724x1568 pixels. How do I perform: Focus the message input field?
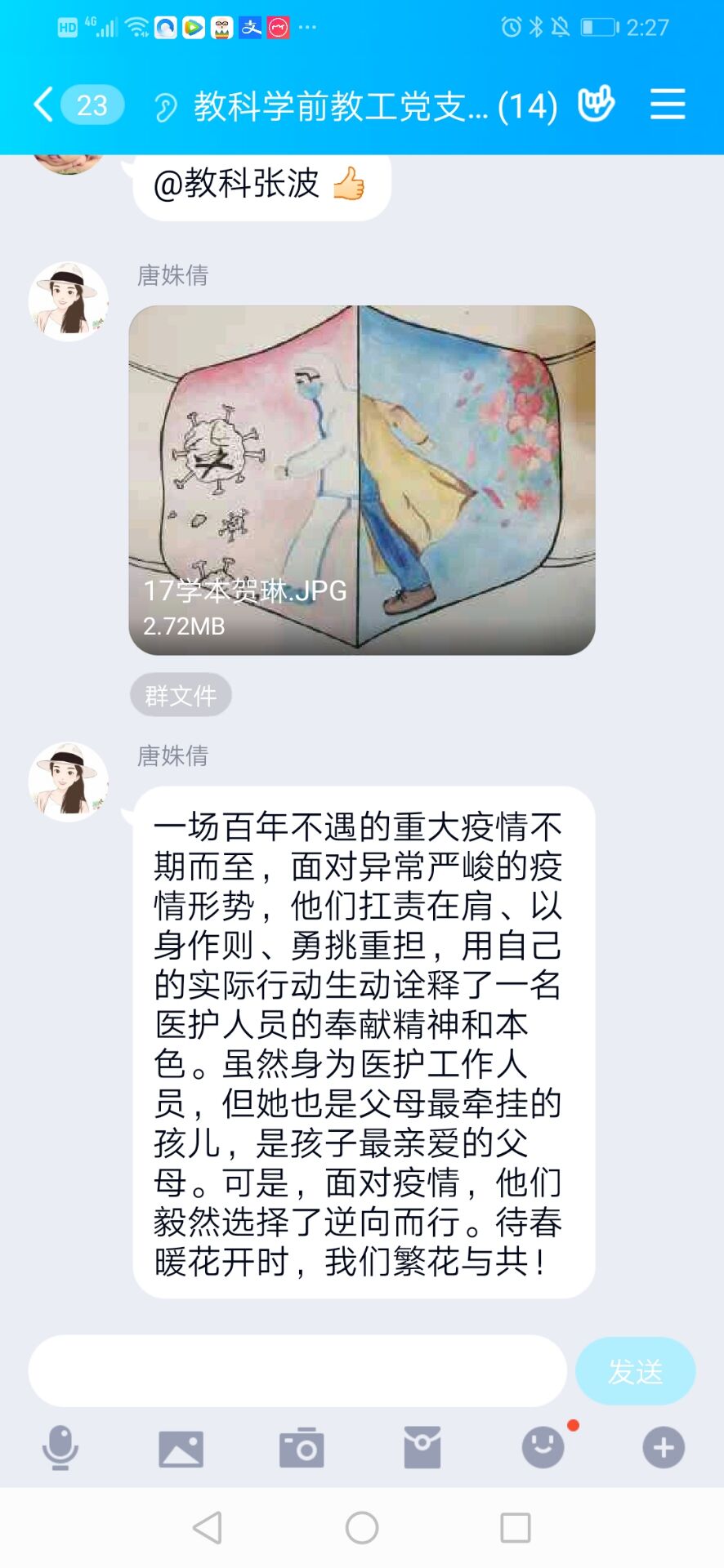pos(297,1371)
